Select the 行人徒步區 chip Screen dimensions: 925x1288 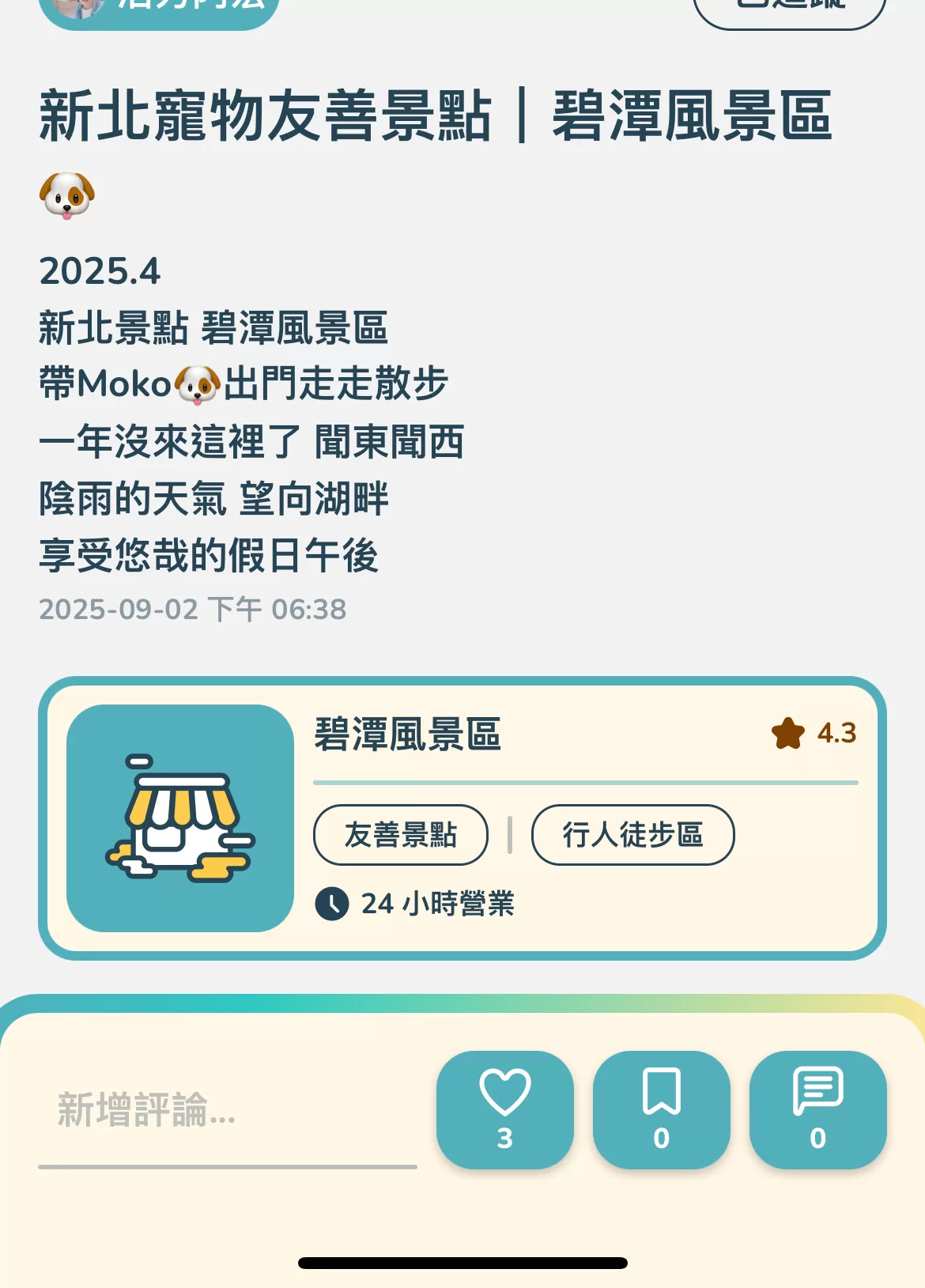[x=632, y=835]
